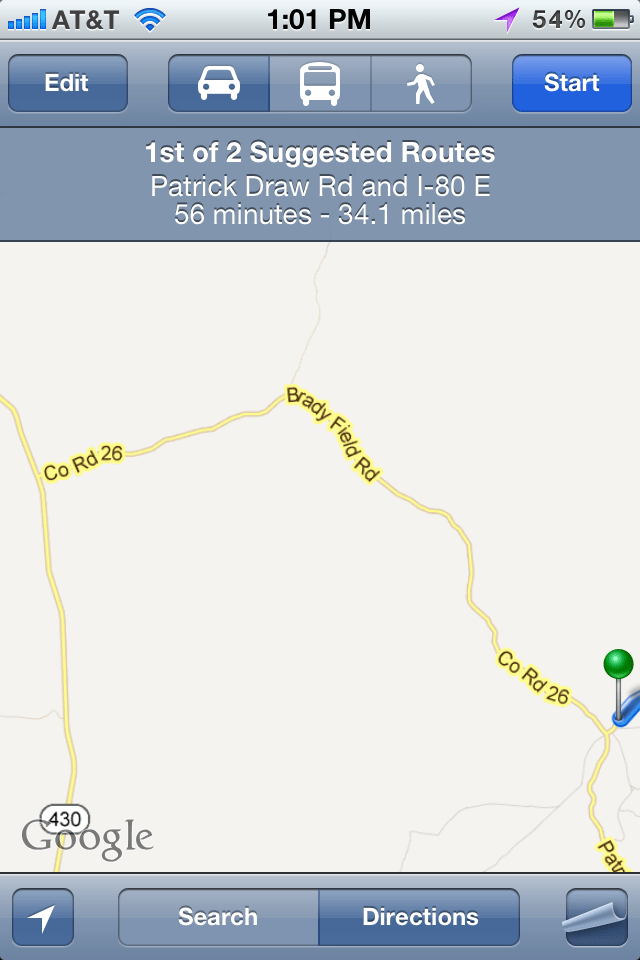Switch to the Search tab
The height and width of the screenshot is (960, 640).
218,917
